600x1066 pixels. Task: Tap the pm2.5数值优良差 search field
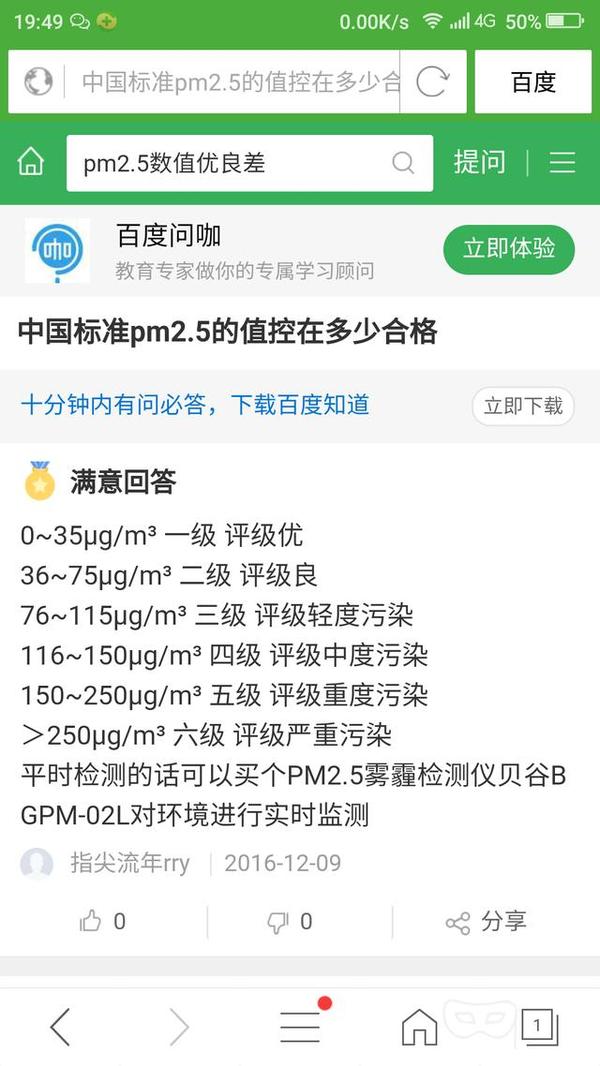tap(235, 162)
